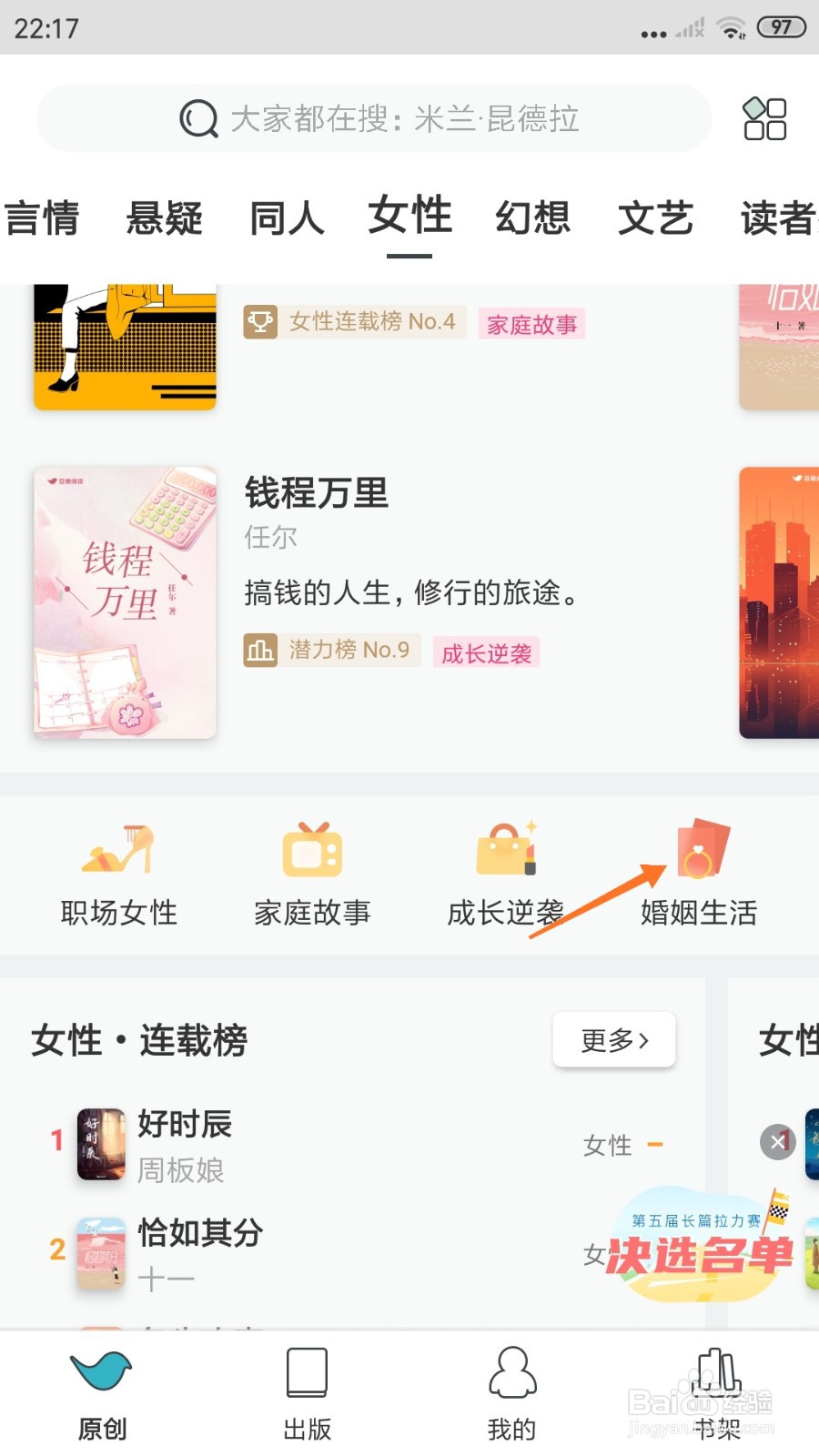The width and height of the screenshot is (819, 1456).
Task: Tap the 家庭故事 TV category icon
Action: [314, 851]
